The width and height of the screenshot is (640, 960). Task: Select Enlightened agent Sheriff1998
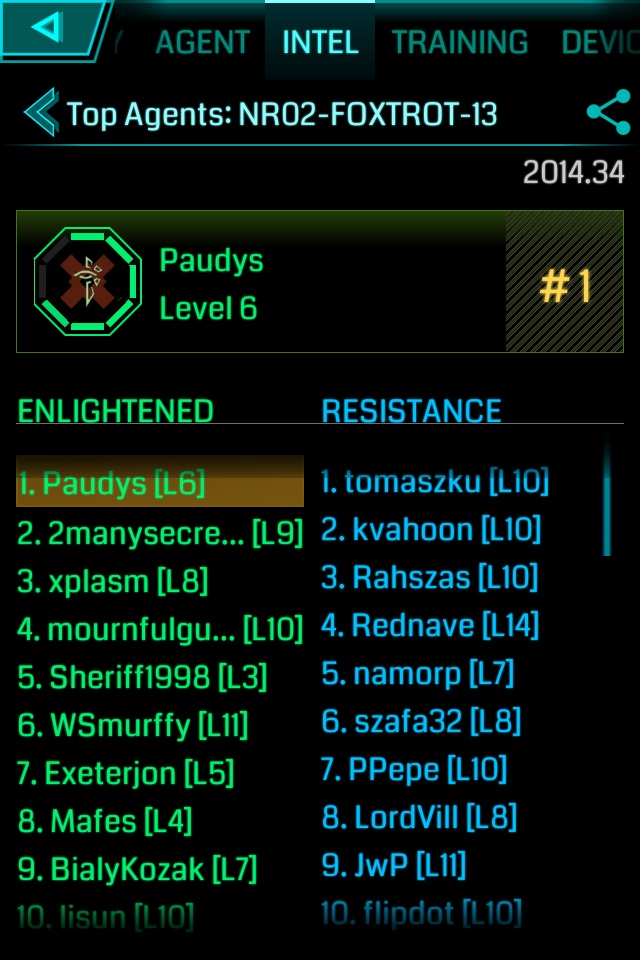tap(143, 677)
